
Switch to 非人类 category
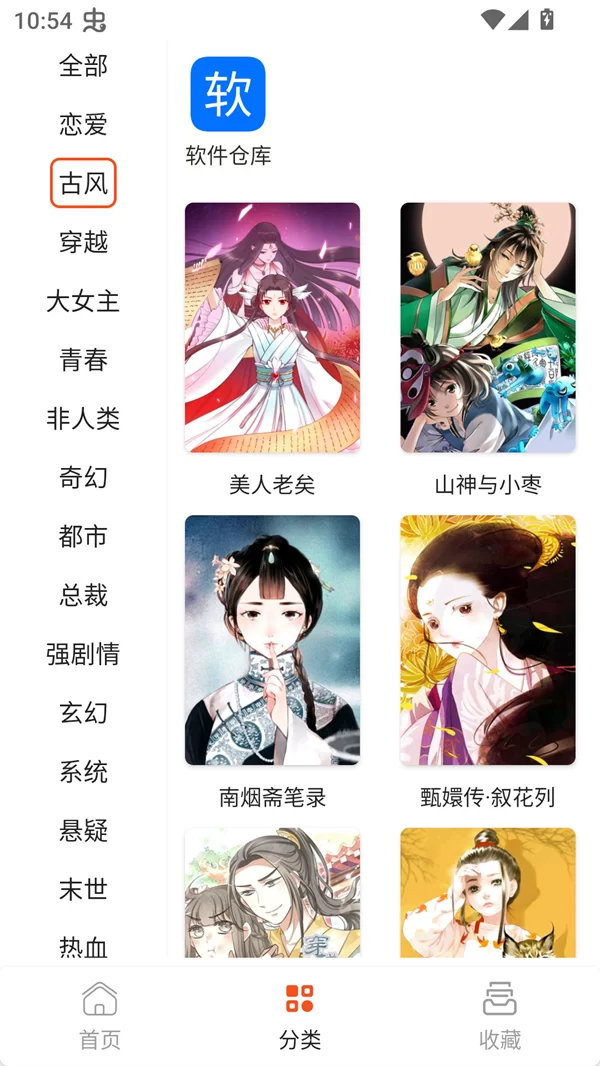(83, 419)
